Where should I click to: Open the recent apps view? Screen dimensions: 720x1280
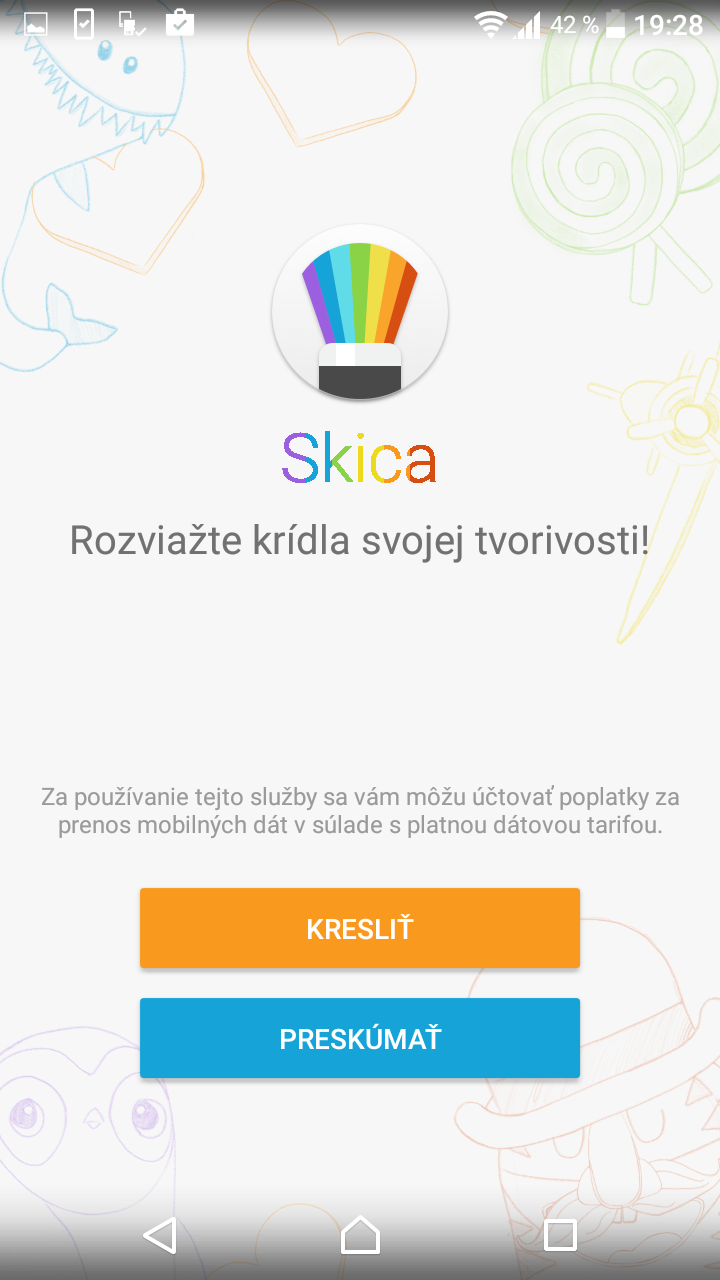[560, 1235]
